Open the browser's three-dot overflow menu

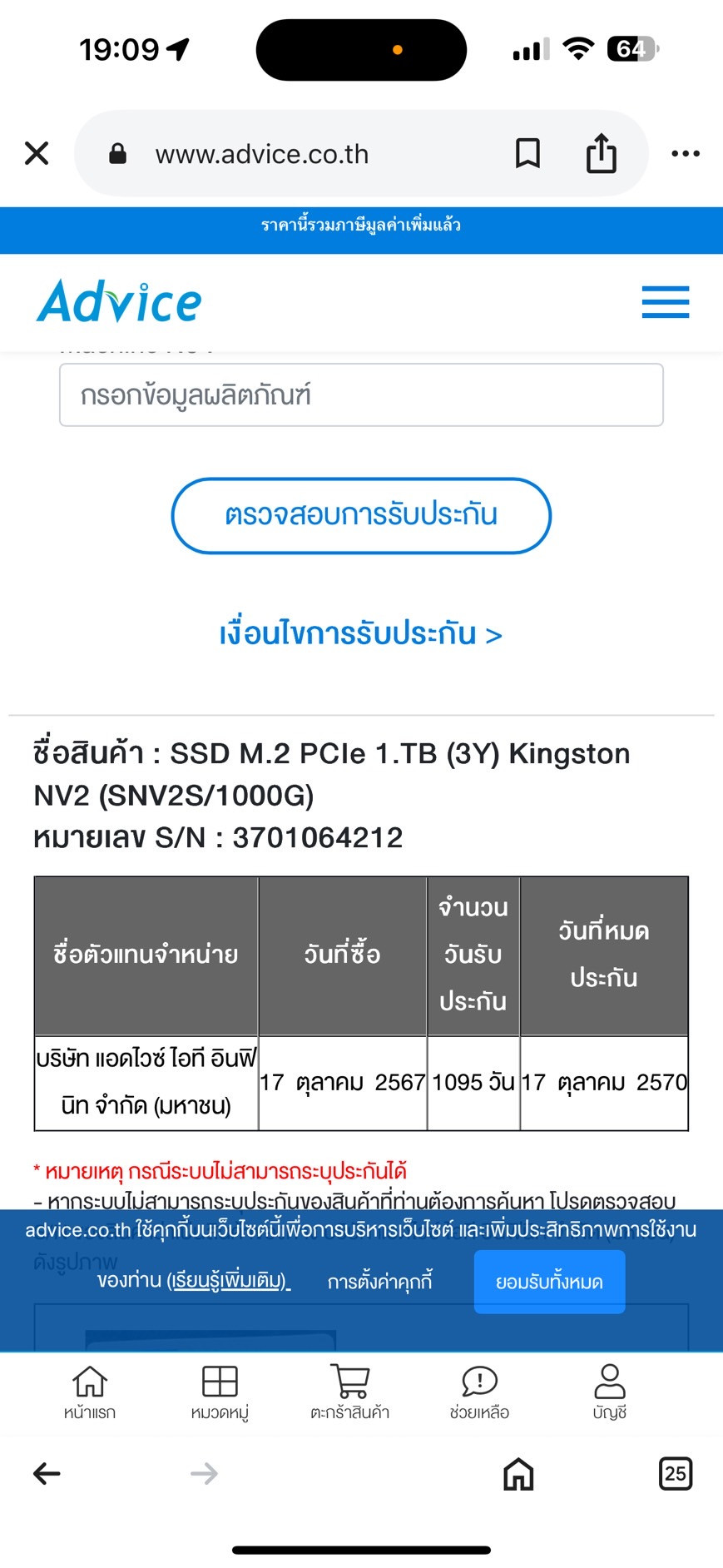[686, 153]
